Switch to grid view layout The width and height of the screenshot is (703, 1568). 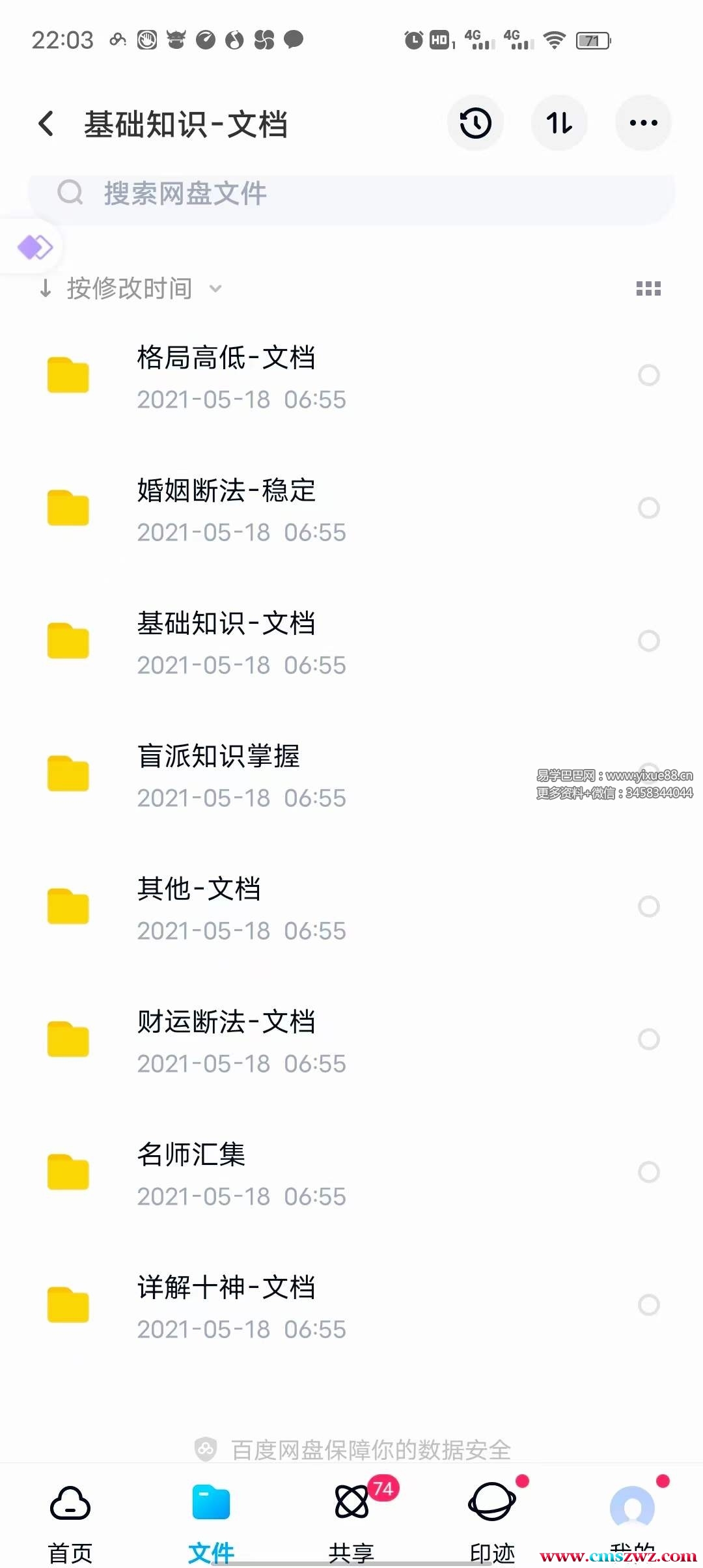(648, 288)
